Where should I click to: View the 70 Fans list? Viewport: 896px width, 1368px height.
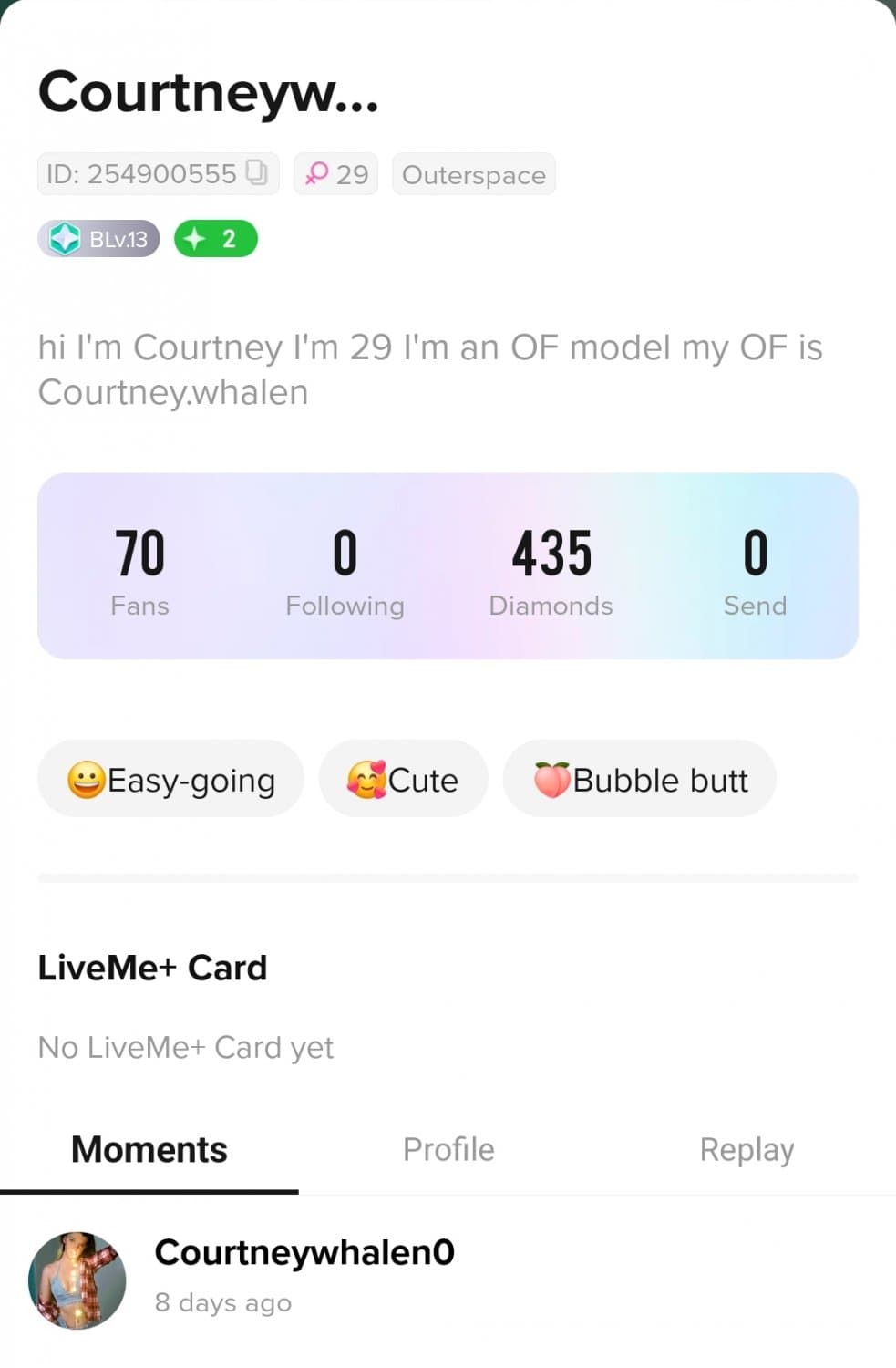point(140,567)
